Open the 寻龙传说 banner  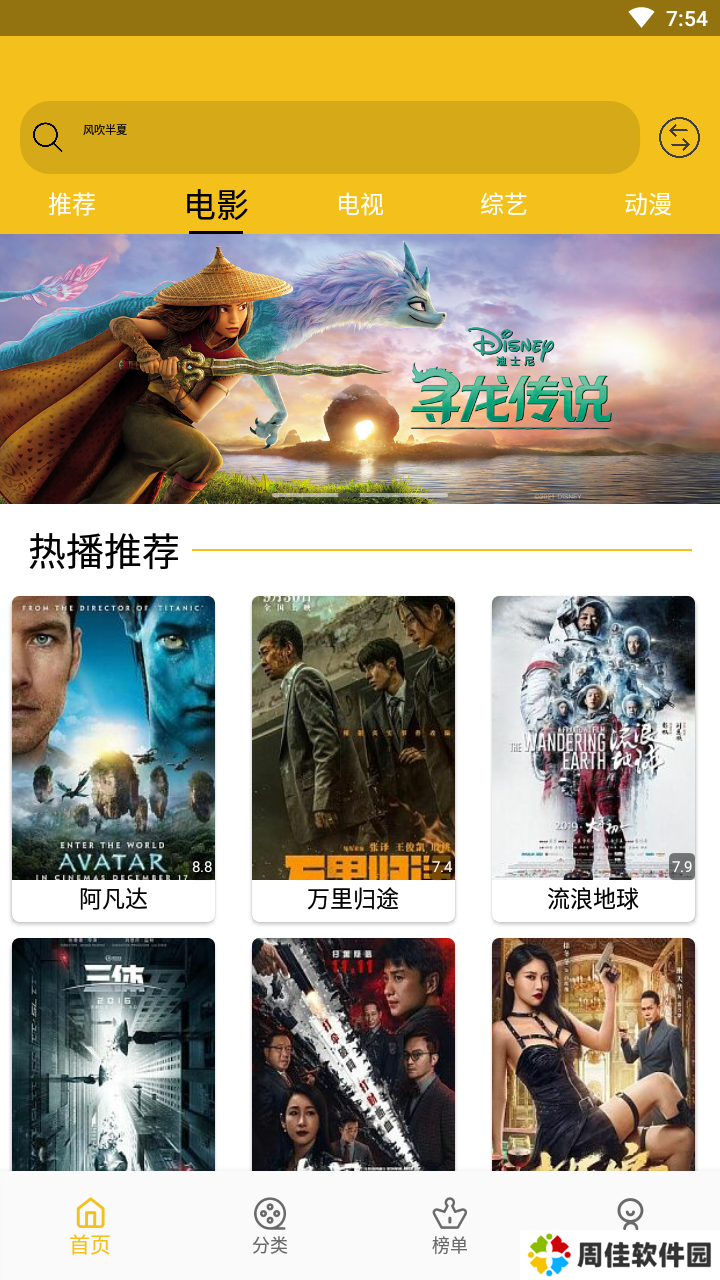[360, 368]
